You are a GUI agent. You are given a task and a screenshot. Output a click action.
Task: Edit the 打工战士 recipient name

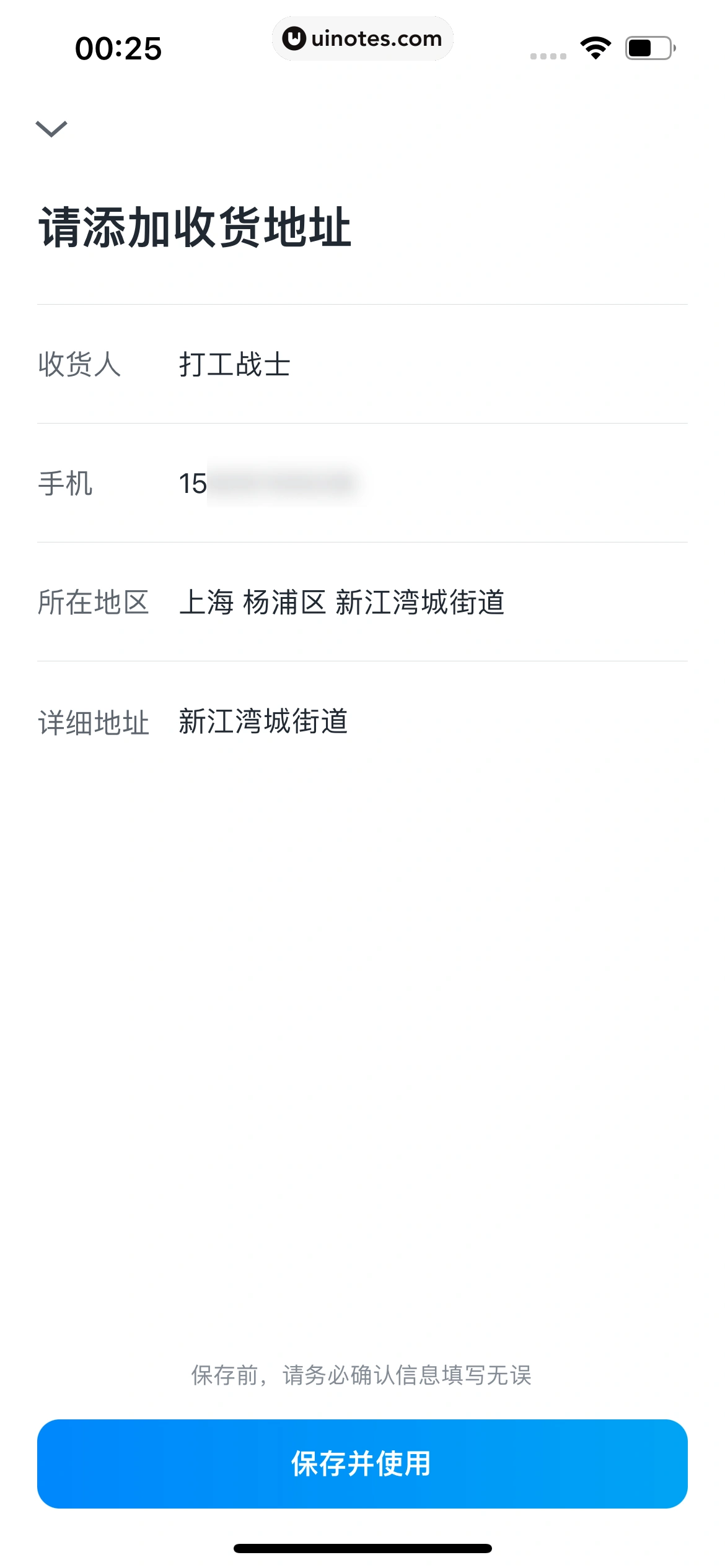pos(235,365)
